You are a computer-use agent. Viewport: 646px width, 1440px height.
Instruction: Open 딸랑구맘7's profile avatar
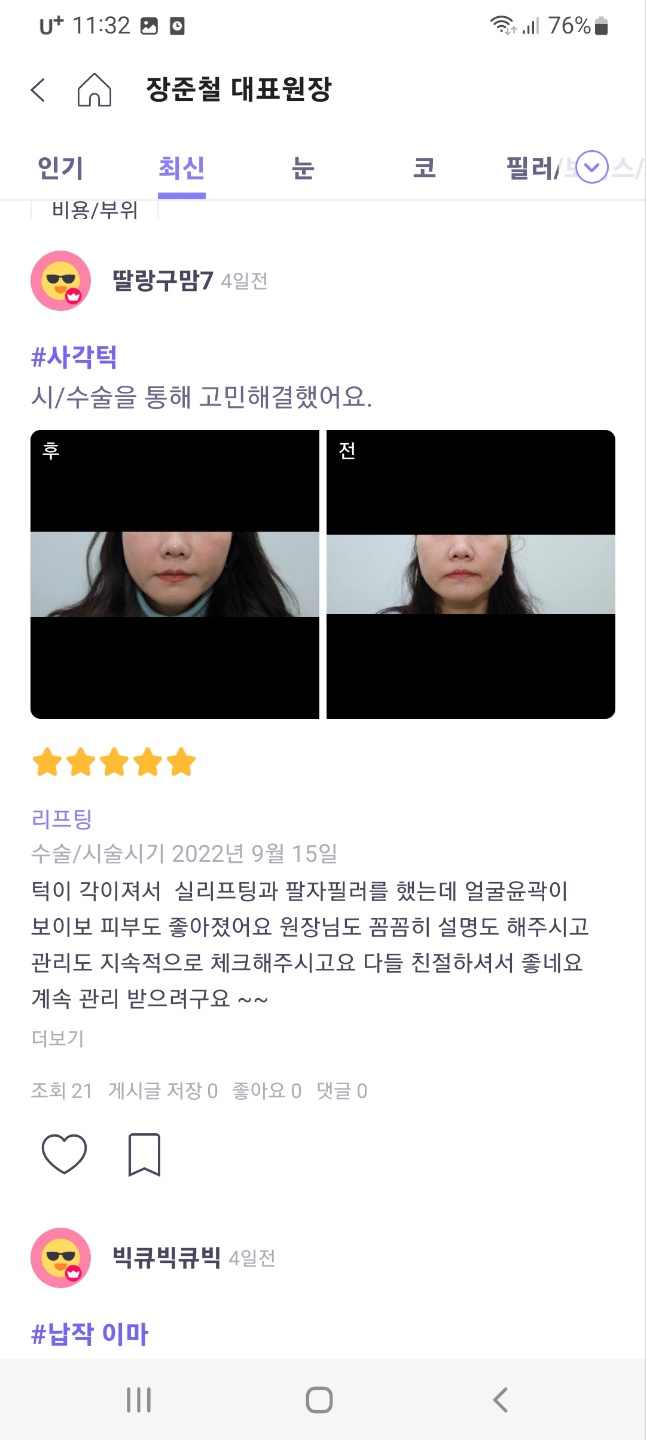tap(61, 281)
